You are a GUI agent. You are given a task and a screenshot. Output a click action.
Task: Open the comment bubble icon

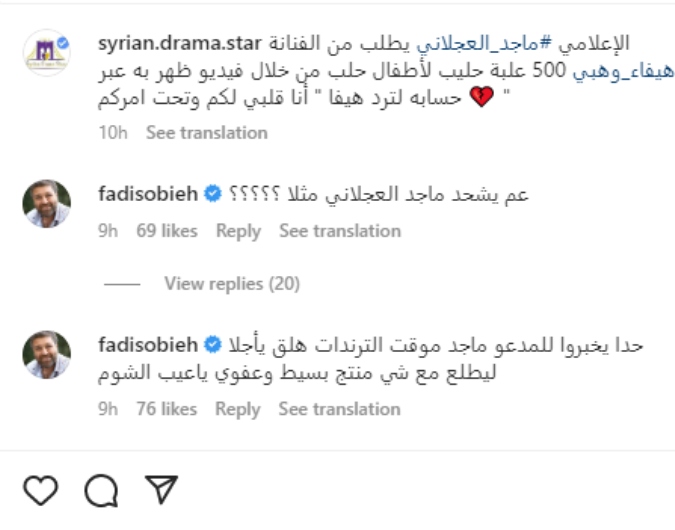click(x=99, y=490)
